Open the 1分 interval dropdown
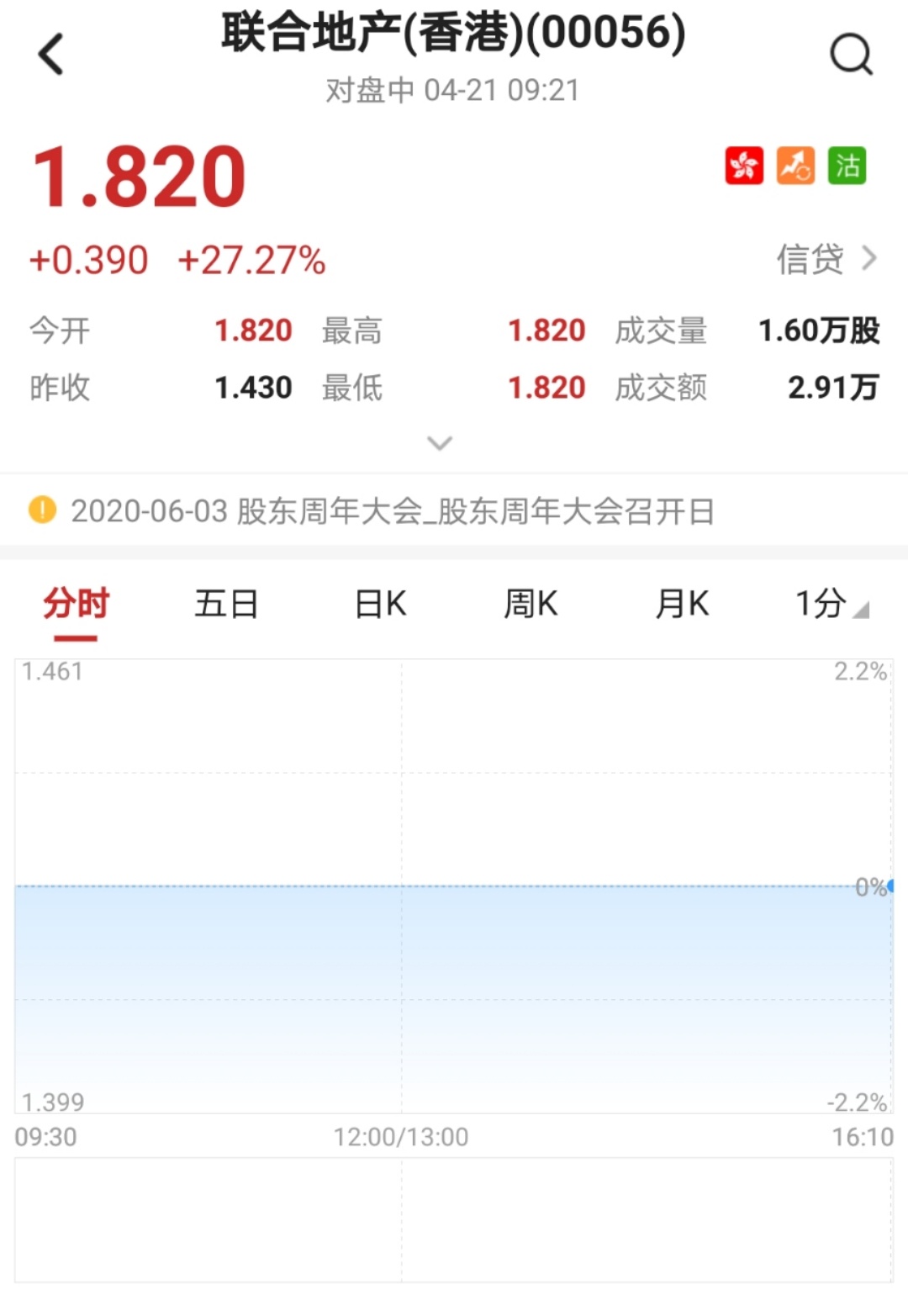The width and height of the screenshot is (908, 1316). [831, 605]
